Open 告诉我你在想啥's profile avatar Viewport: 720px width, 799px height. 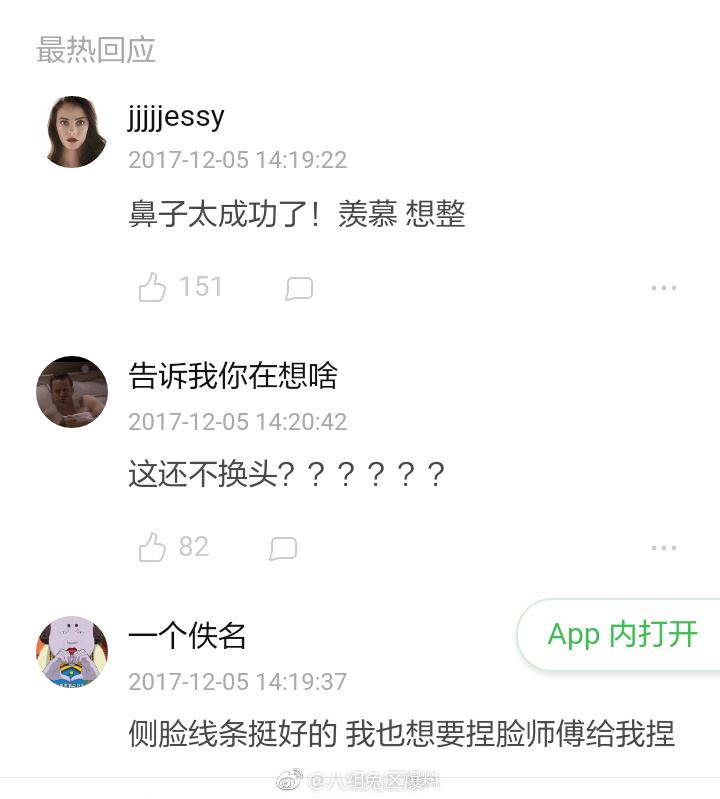71,392
